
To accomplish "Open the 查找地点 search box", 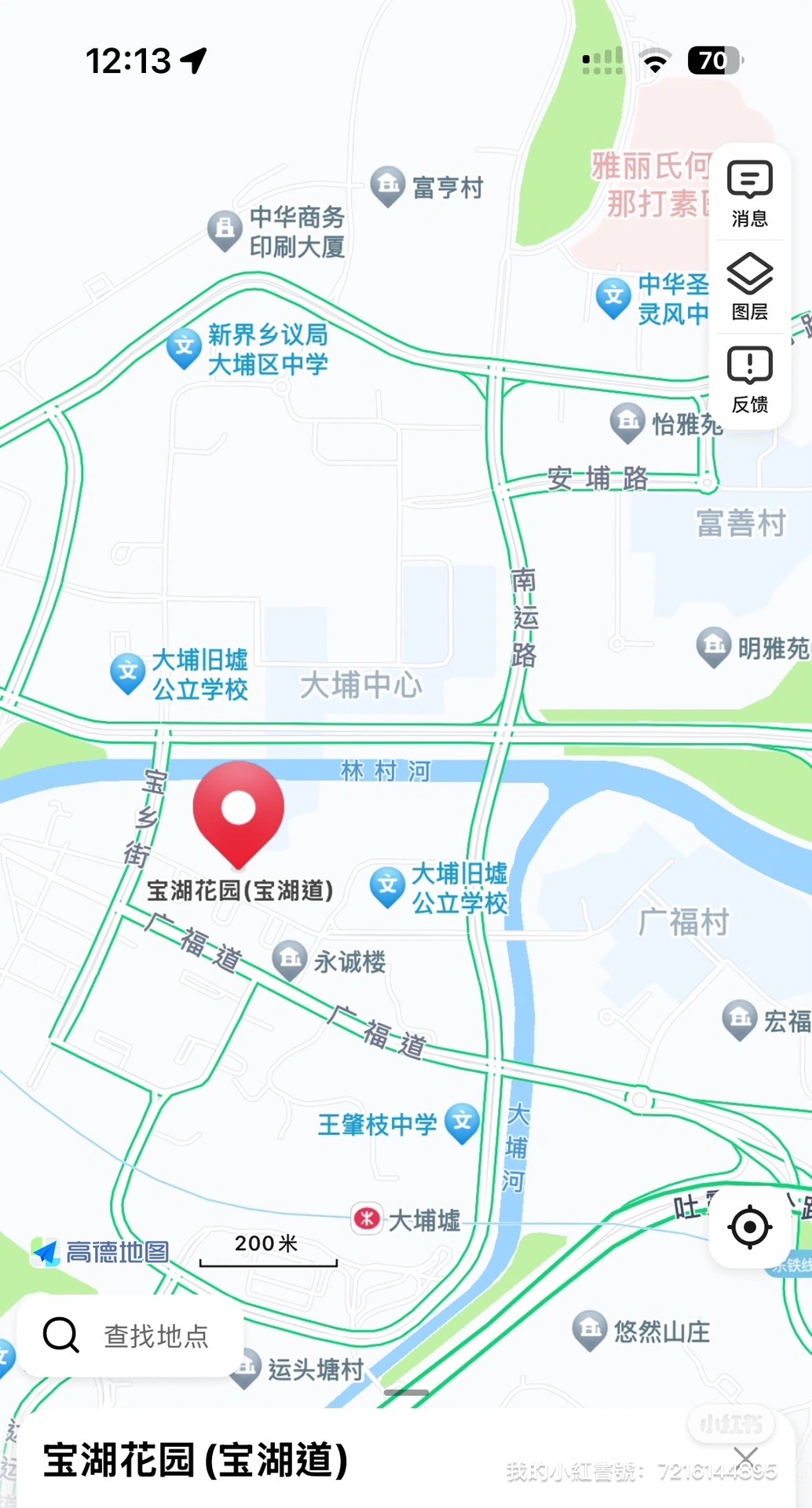I will coord(130,1335).
